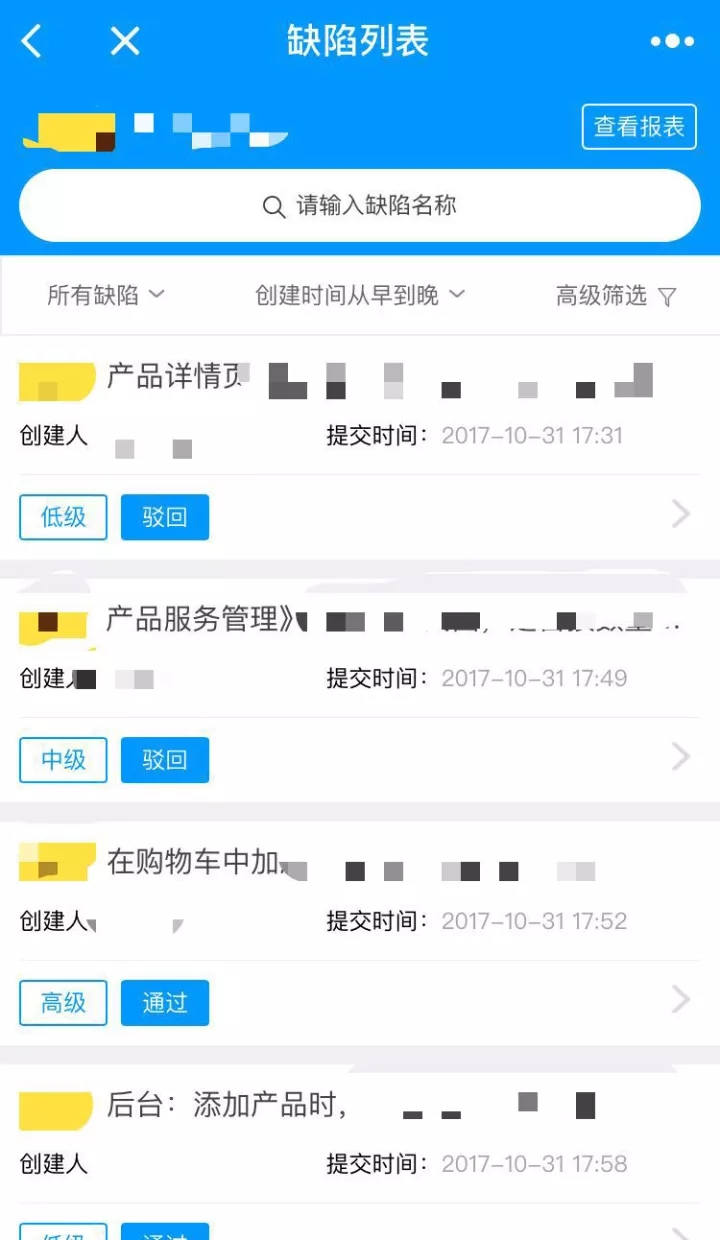Tap 通过 tag on the 17:52 defect
Viewport: 720px width, 1240px height.
pos(165,1003)
